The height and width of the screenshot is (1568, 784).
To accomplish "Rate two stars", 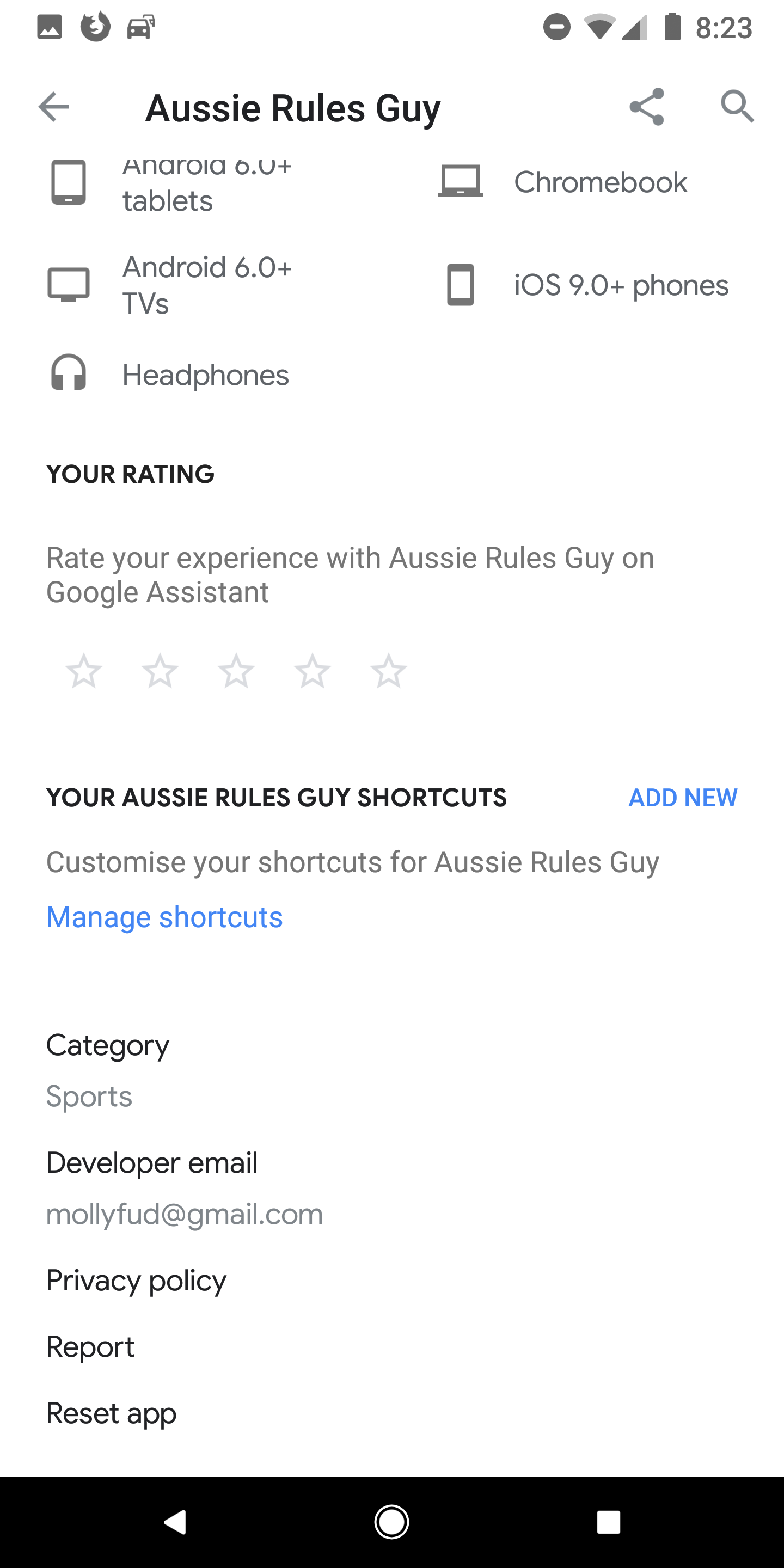I will pyautogui.click(x=160, y=671).
